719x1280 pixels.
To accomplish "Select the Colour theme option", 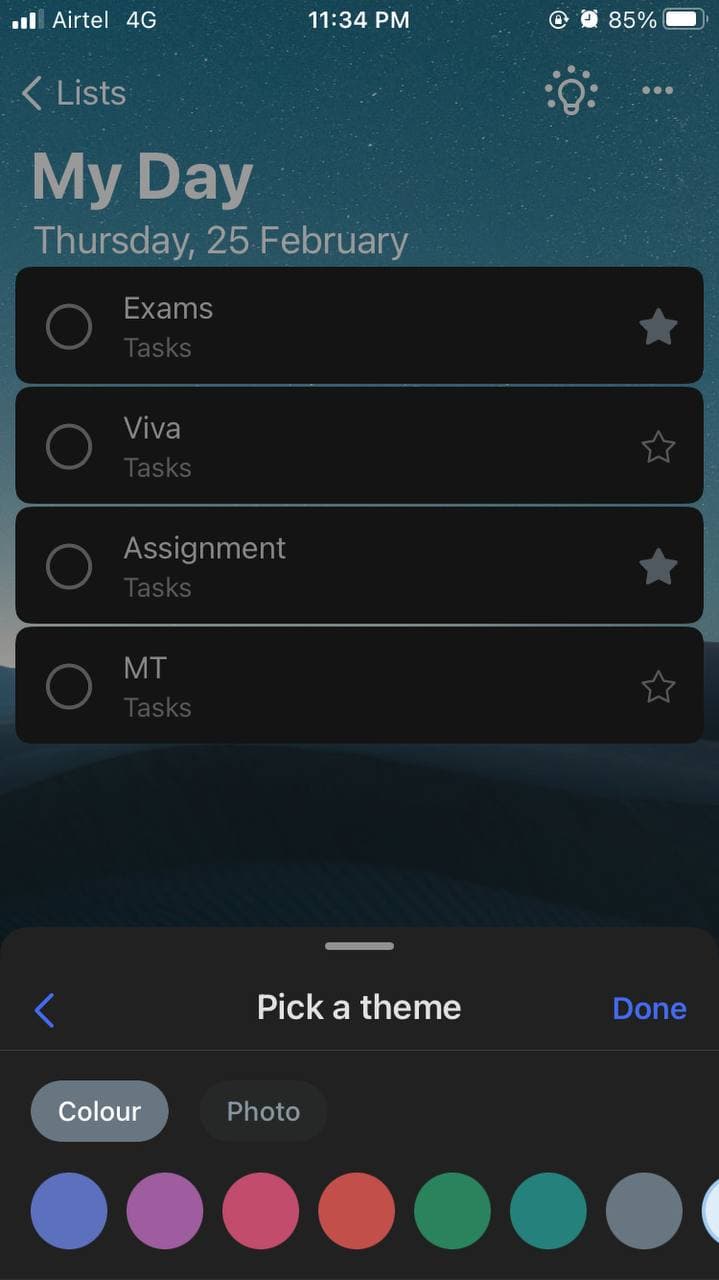I will (99, 1111).
